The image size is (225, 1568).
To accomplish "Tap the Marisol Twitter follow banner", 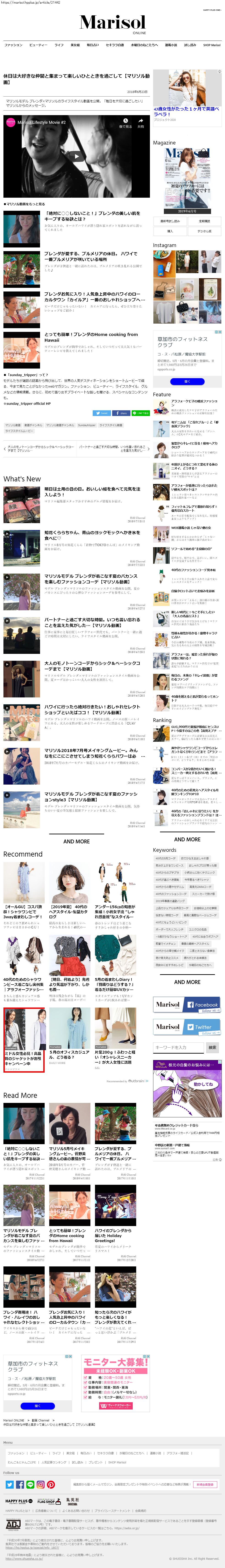I will tap(187, 1027).
